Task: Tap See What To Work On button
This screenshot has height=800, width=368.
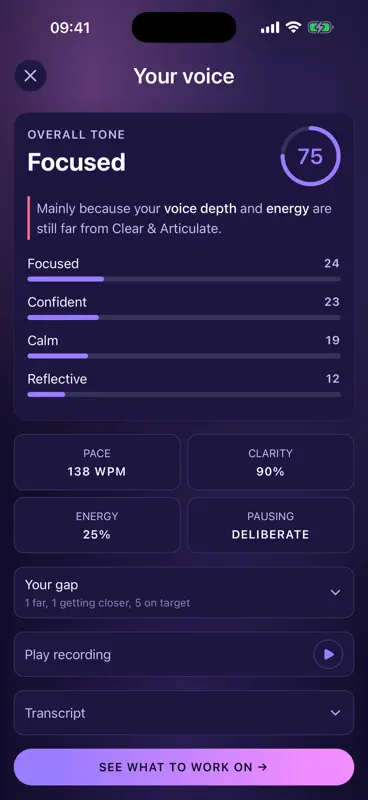Action: pyautogui.click(x=184, y=767)
